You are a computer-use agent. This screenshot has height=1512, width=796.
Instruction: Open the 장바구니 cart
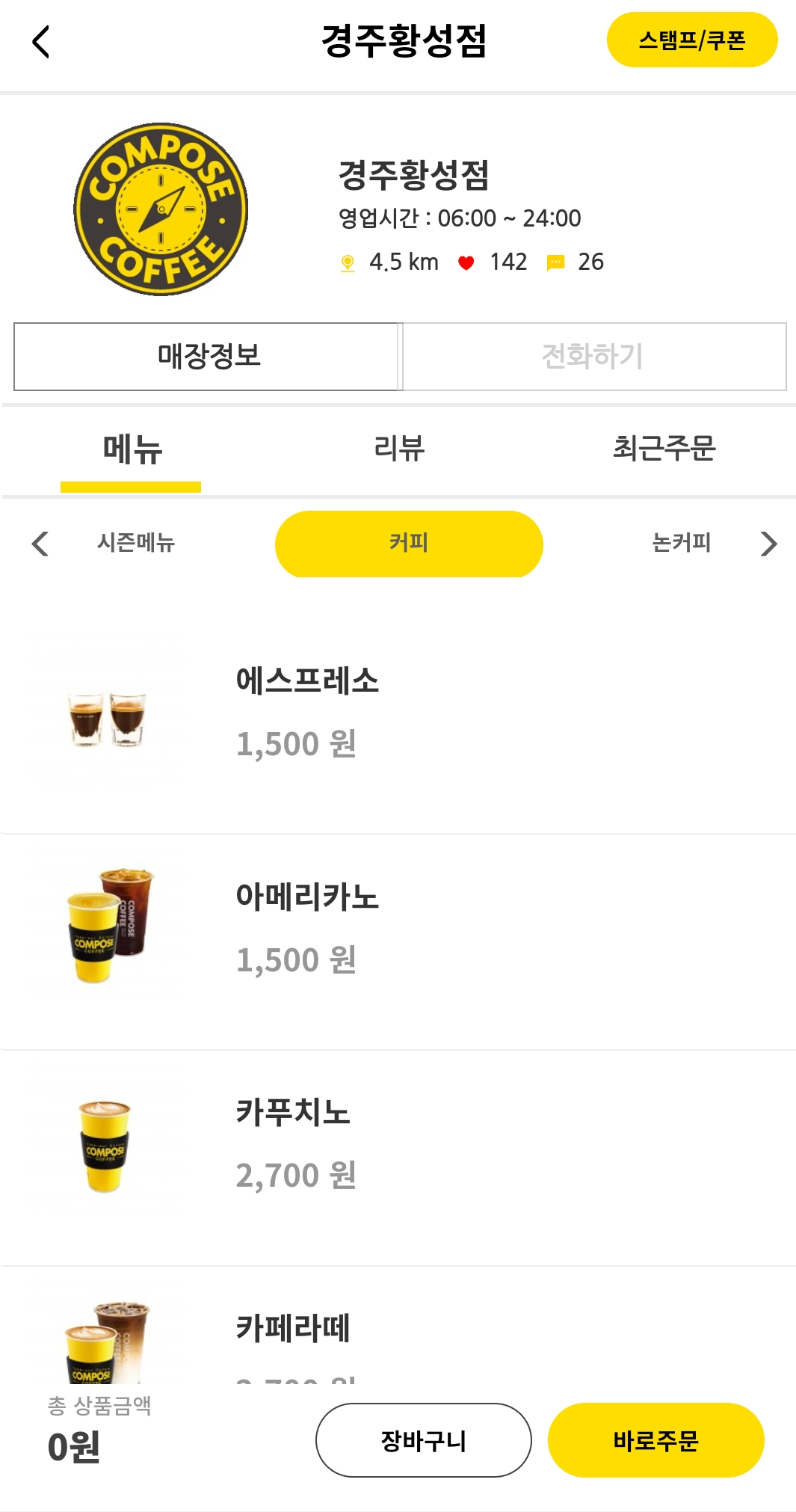click(423, 1440)
